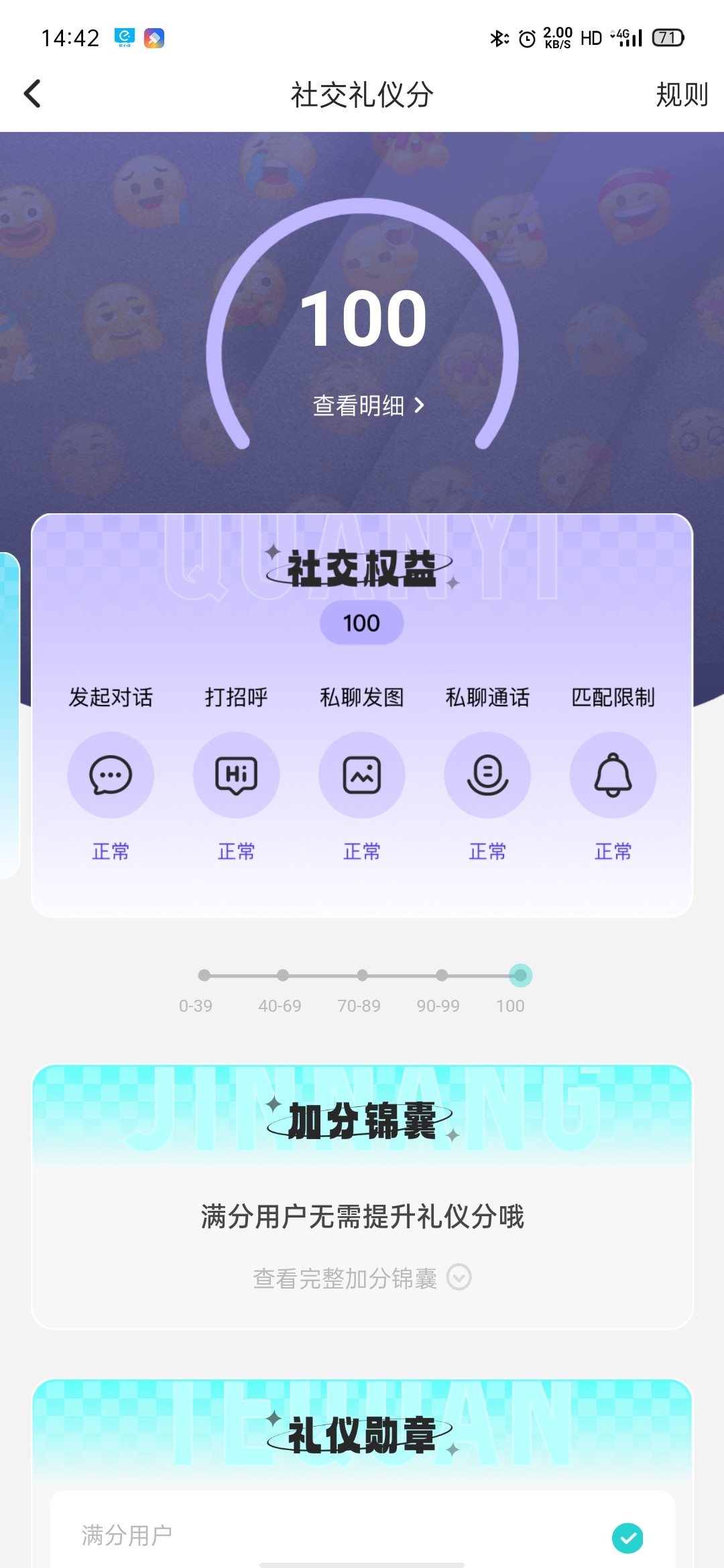This screenshot has height=1568, width=724.
Task: Select the 70-89 score range marker
Action: 362,976
